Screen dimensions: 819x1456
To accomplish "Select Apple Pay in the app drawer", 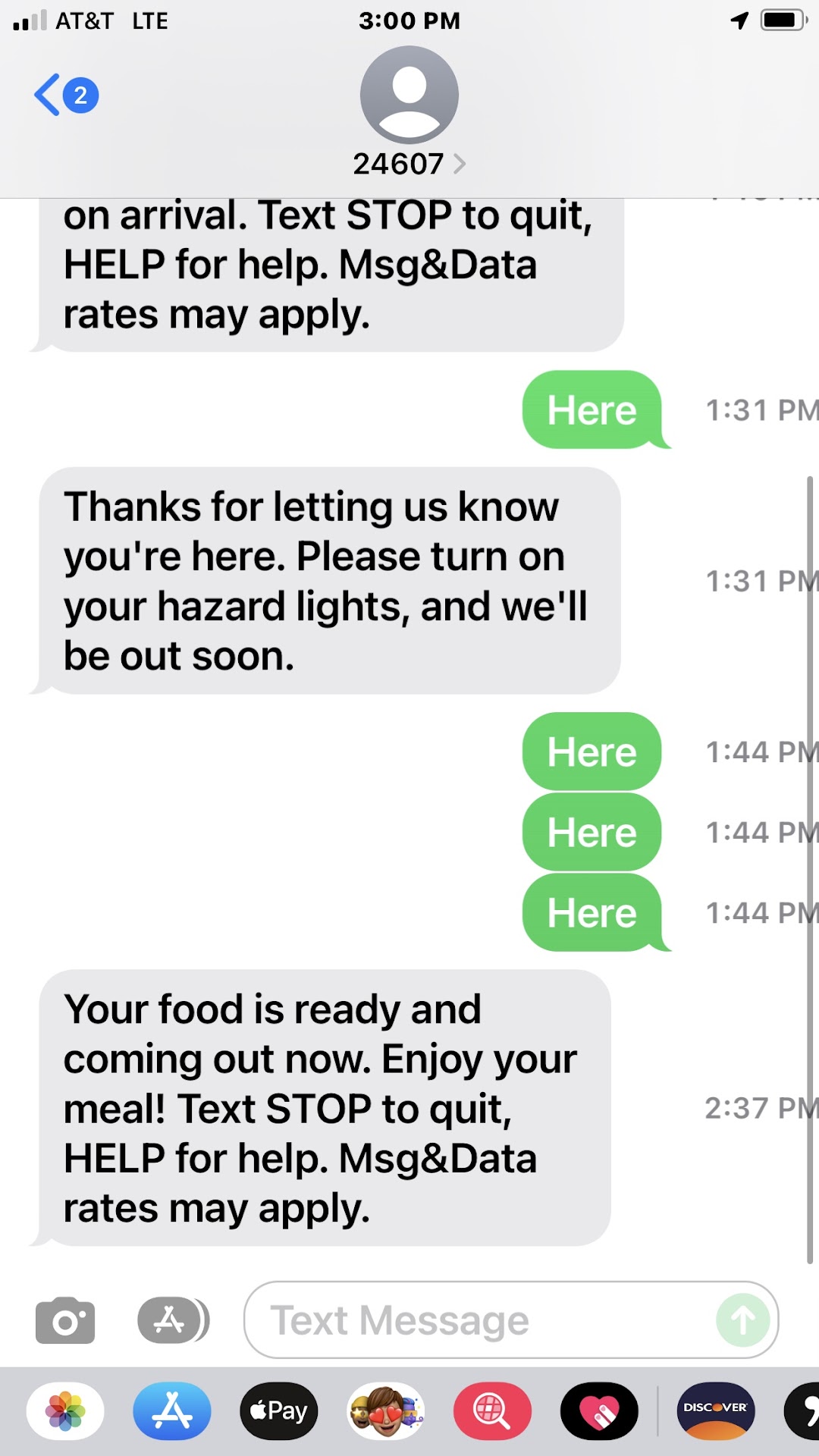I will pyautogui.click(x=279, y=1410).
